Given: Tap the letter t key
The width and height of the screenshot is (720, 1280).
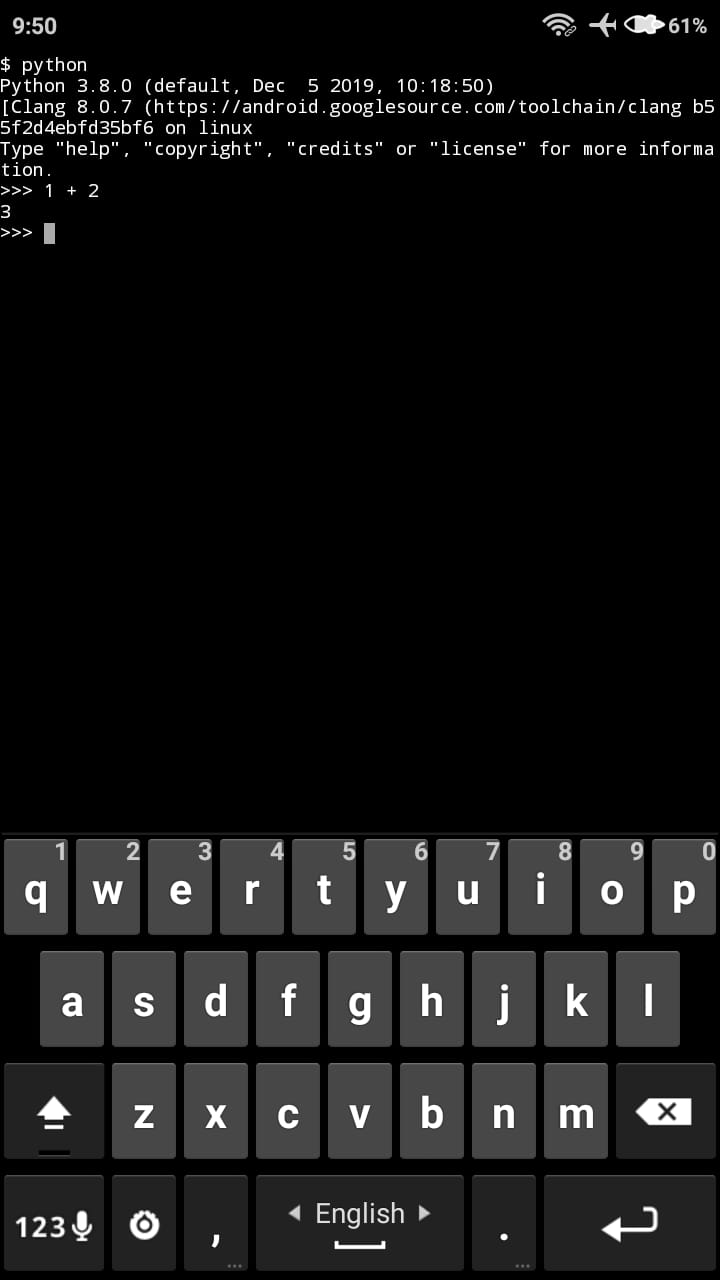Looking at the screenshot, I should click(324, 887).
